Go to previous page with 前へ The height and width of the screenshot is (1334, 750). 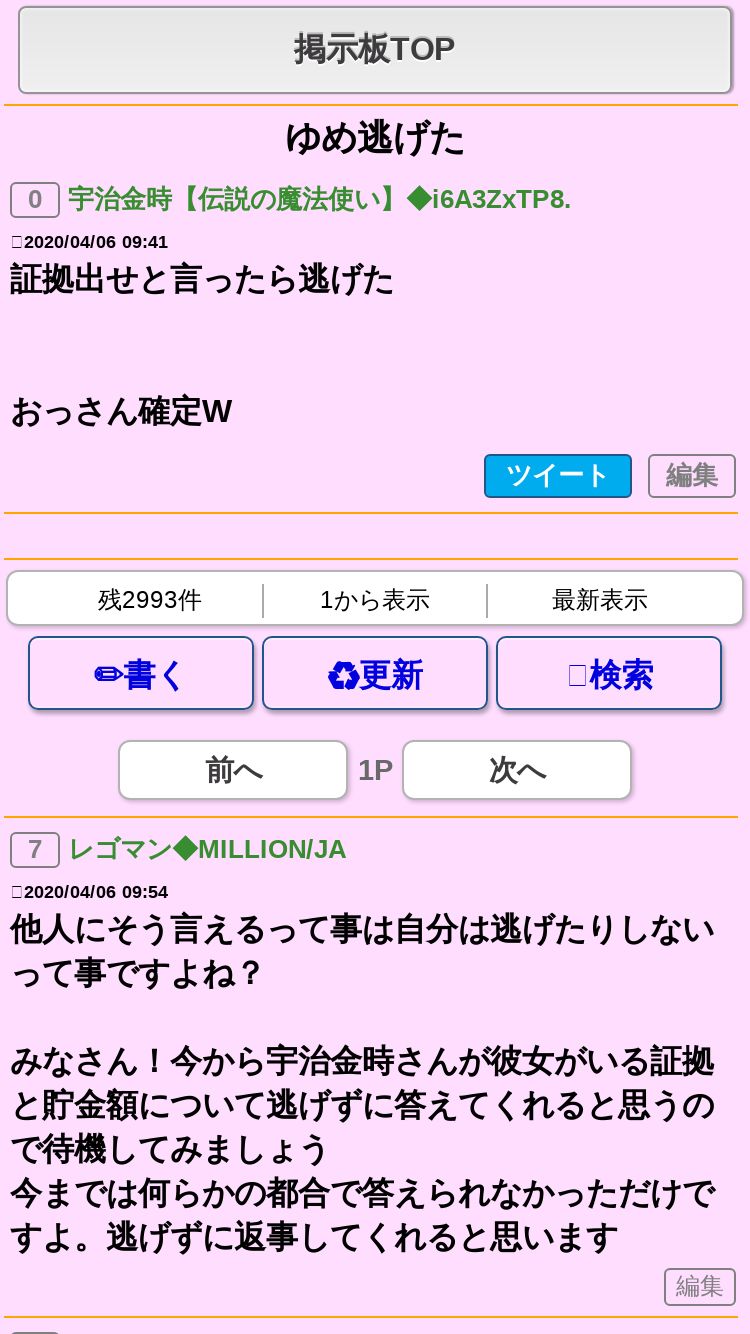[233, 770]
